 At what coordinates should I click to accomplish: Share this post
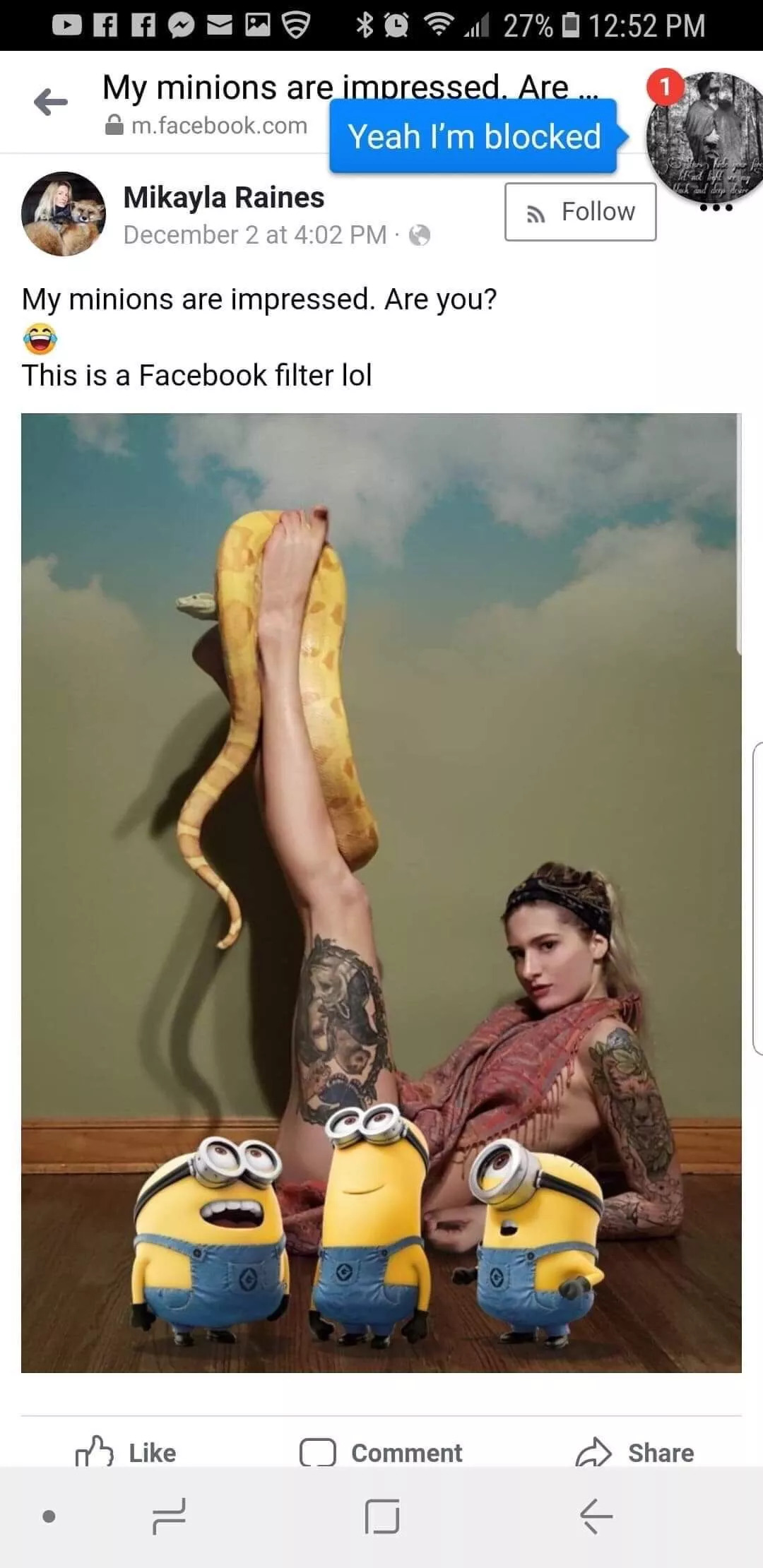(636, 1452)
